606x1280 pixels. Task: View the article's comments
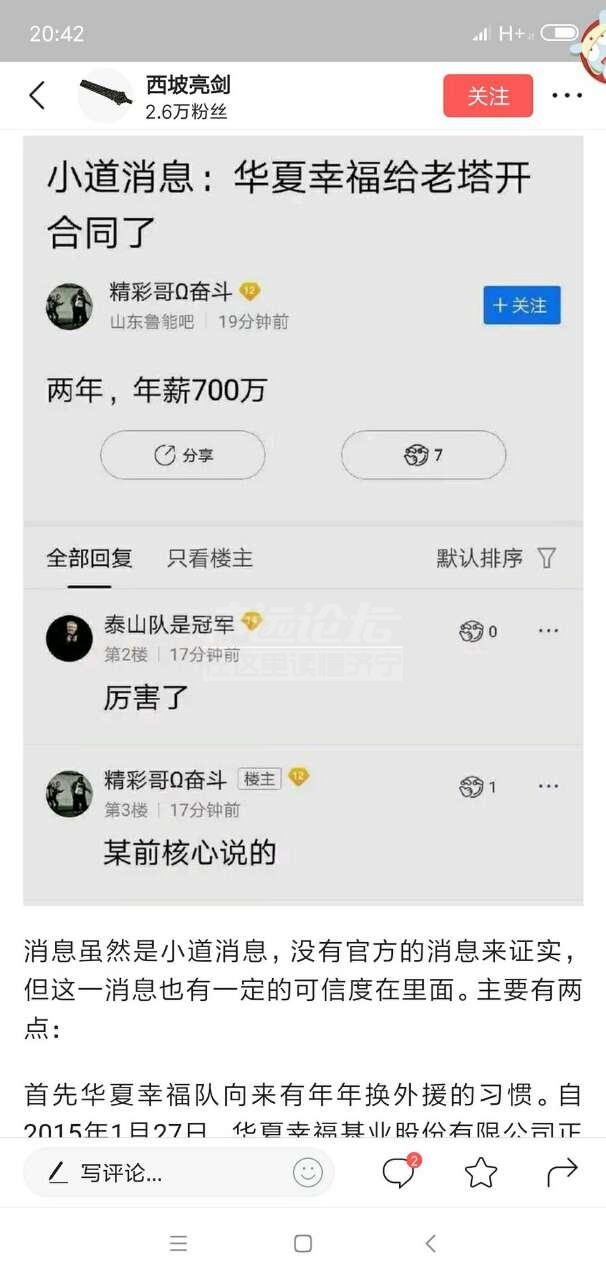399,1172
